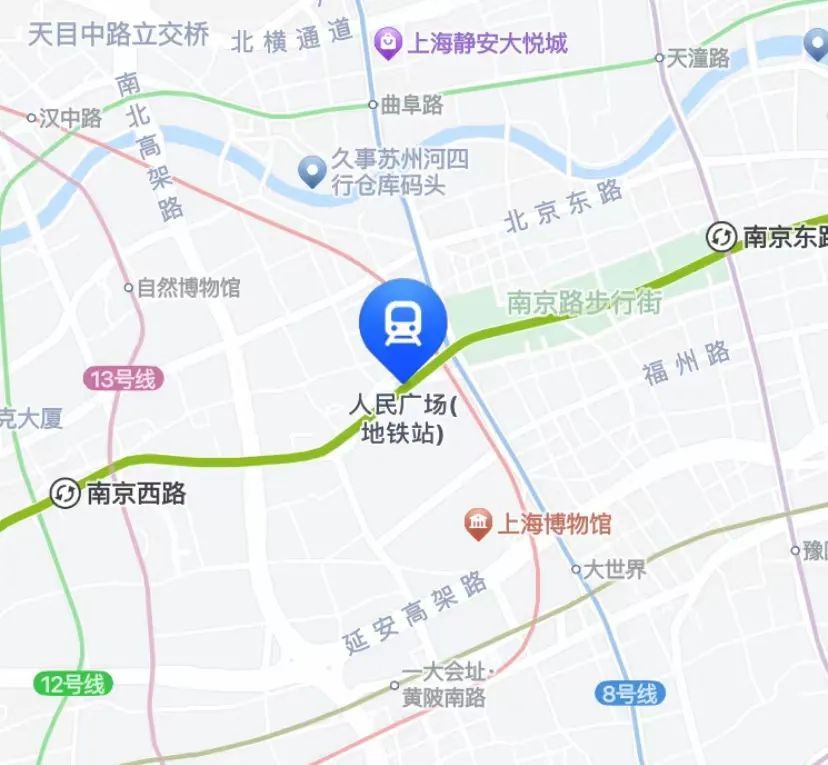Tap the 天潼路 station dot
828x765 pixels.
click(x=659, y=58)
